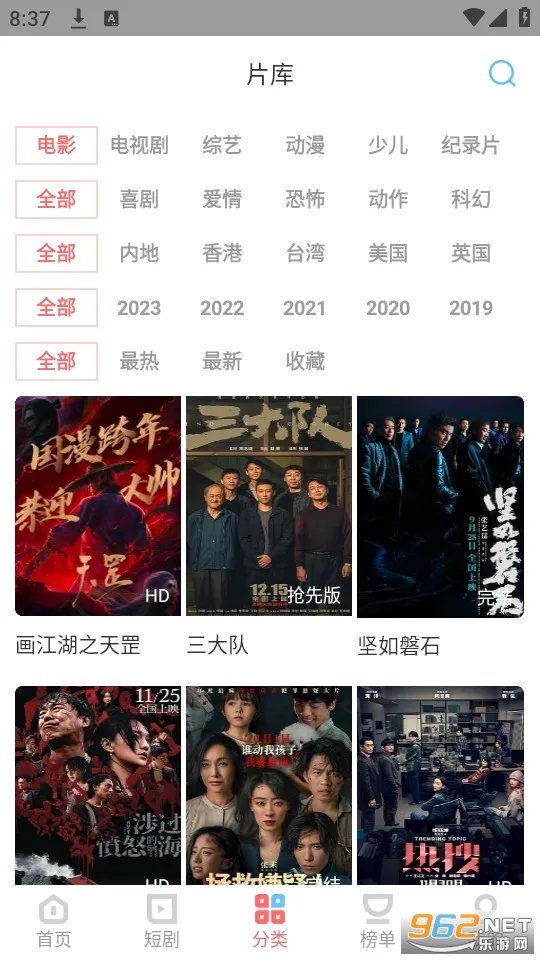Select the 综艺 category
The image size is (540, 960).
click(x=222, y=145)
